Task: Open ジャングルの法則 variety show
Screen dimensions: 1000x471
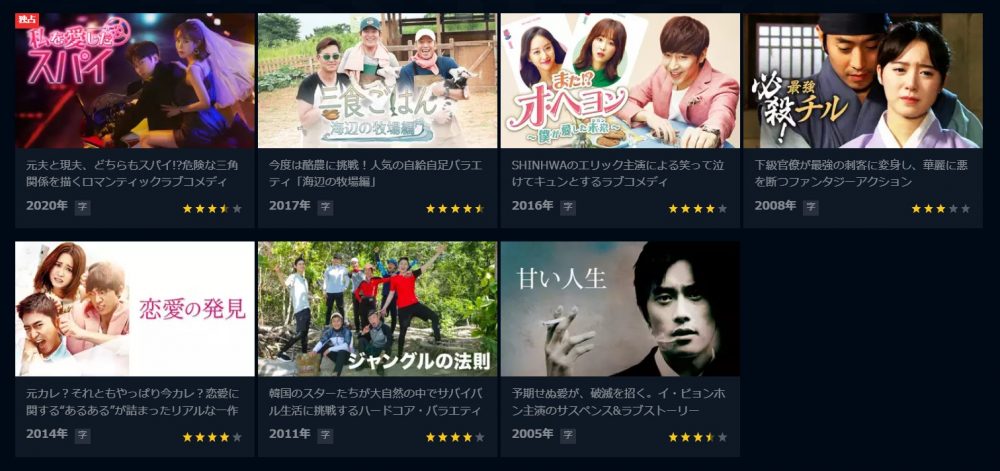Action: click(x=377, y=309)
